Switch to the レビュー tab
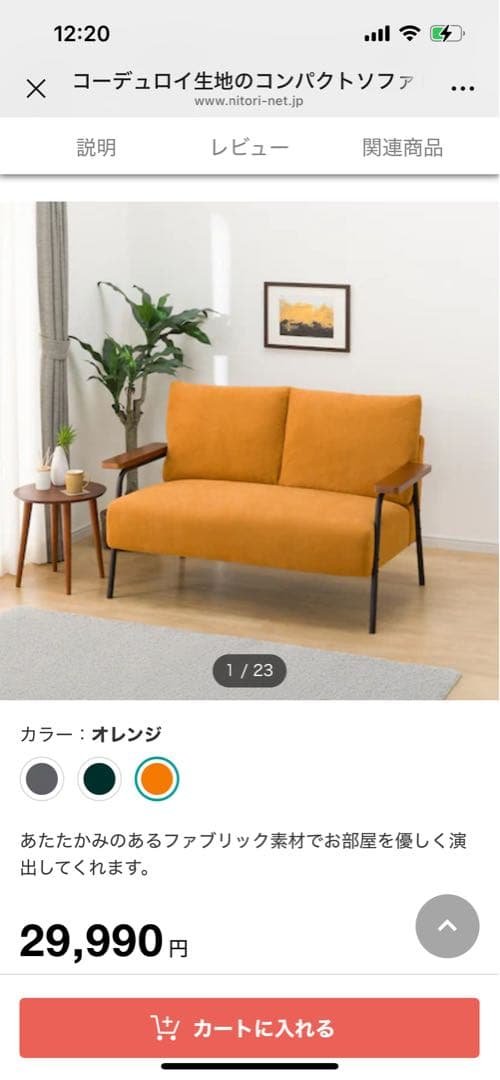This screenshot has height=1080, width=500. 249,147
